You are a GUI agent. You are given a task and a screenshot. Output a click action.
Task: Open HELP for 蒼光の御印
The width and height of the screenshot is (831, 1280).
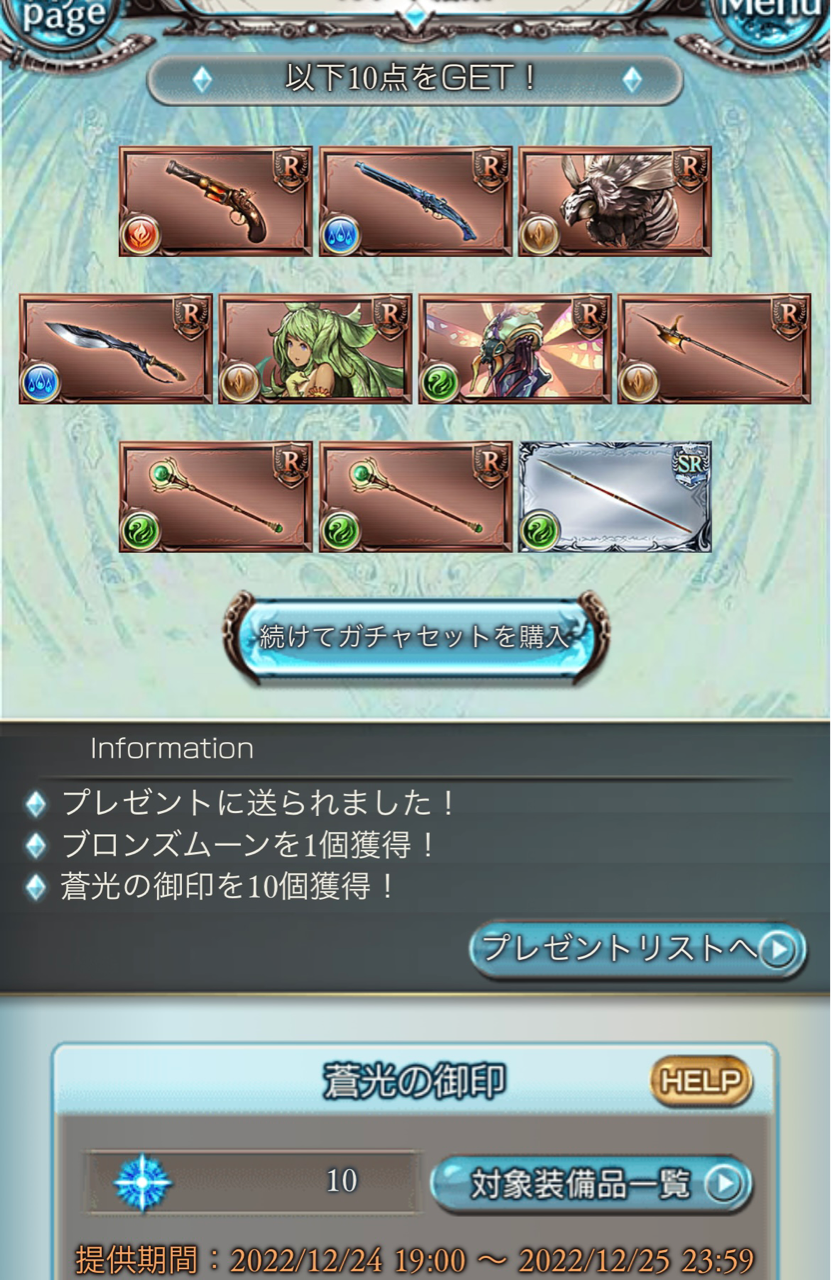(x=701, y=1081)
